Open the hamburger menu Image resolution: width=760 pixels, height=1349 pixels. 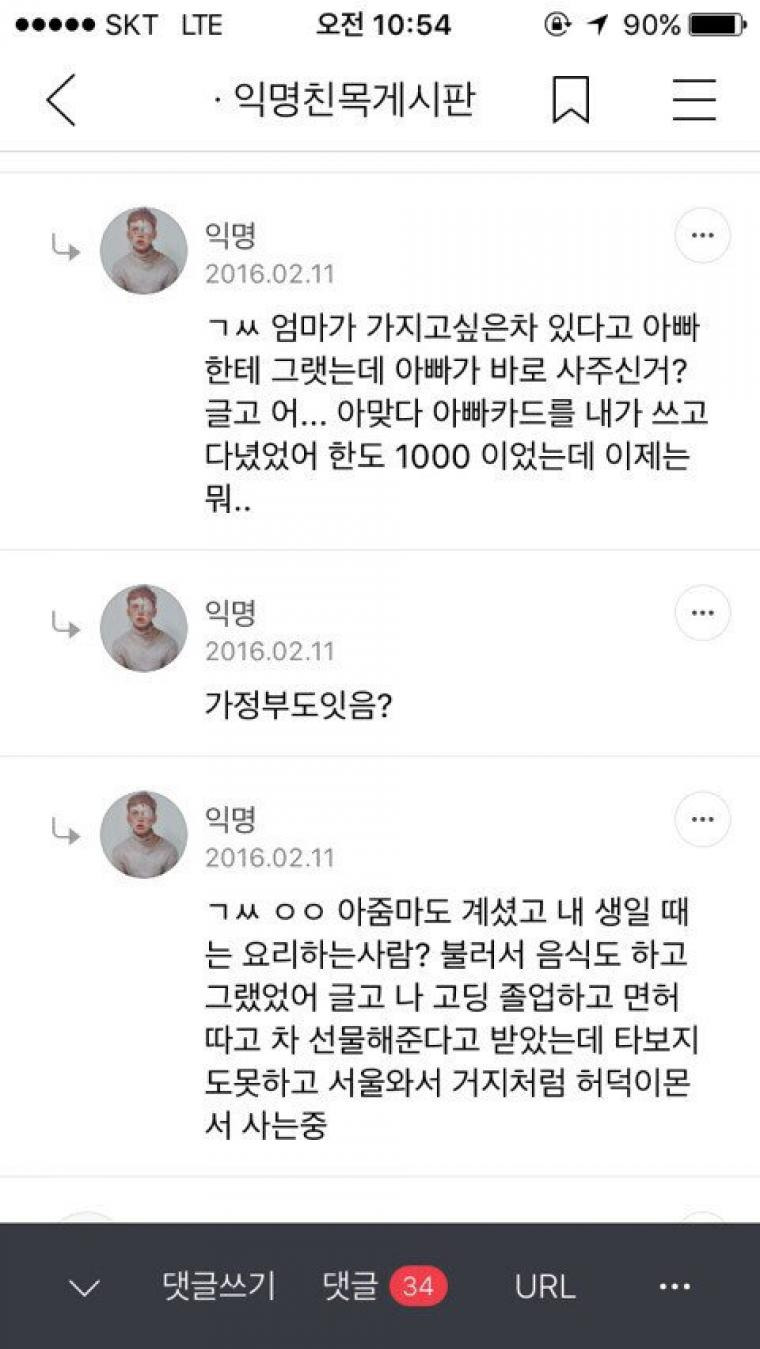pyautogui.click(x=693, y=99)
